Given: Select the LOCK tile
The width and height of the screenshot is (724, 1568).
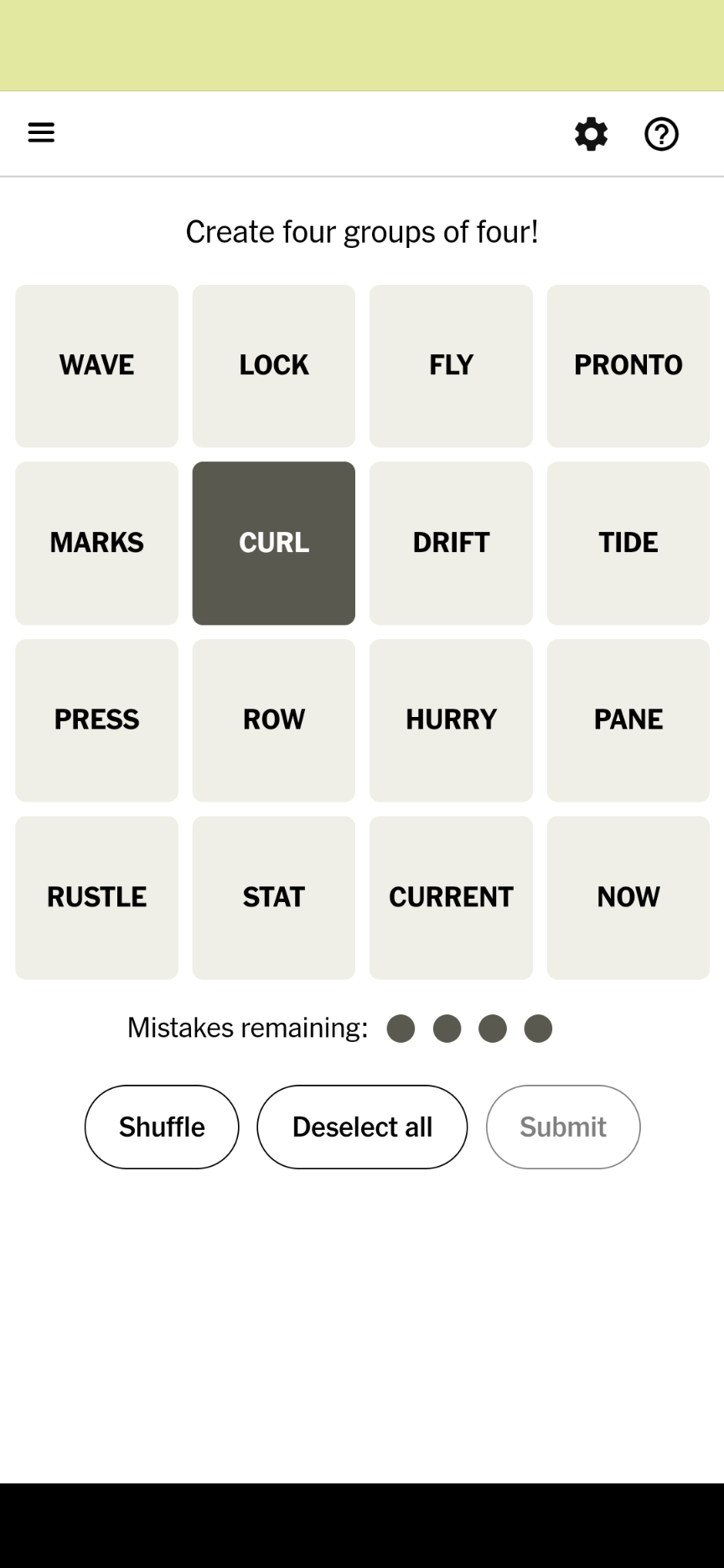Looking at the screenshot, I should [274, 366].
